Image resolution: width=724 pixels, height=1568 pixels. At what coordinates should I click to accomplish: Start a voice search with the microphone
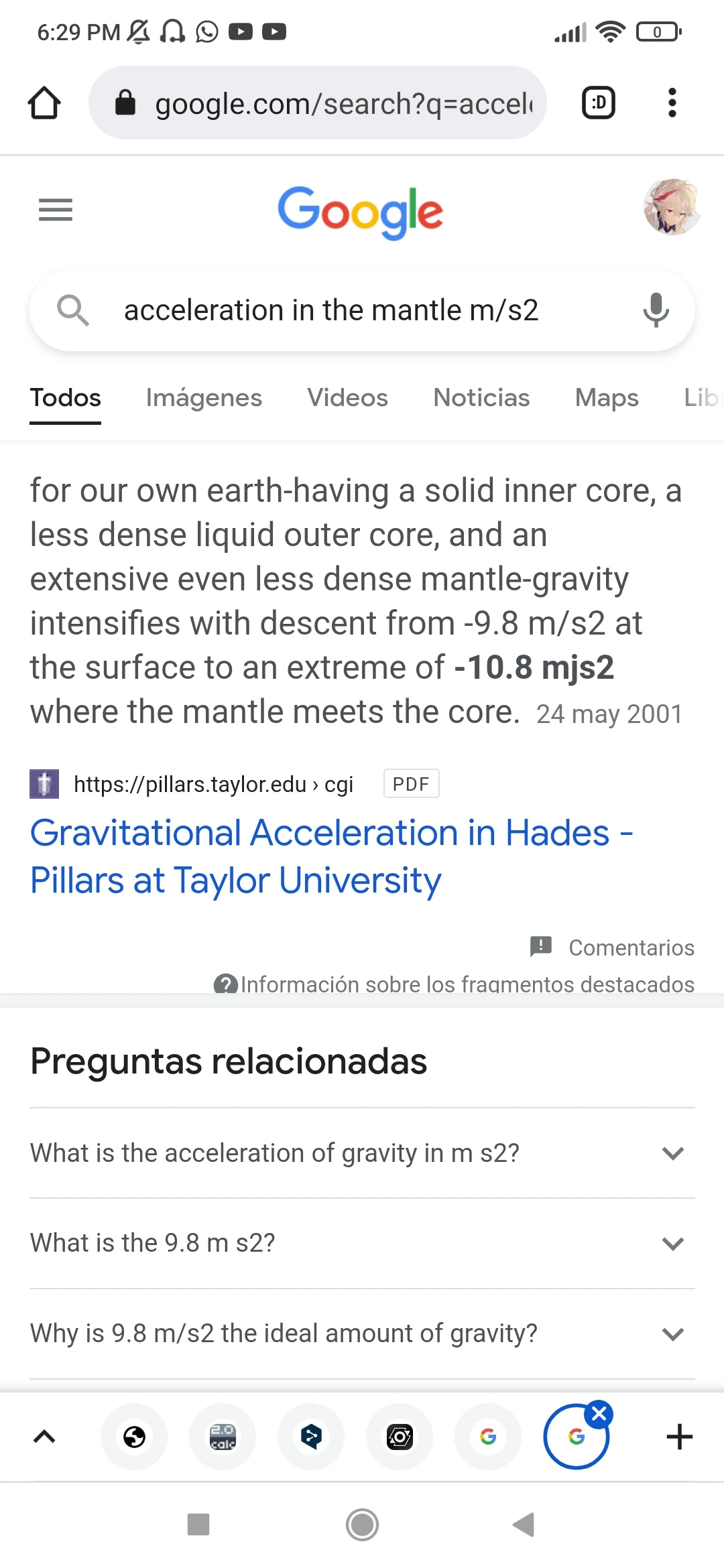(656, 310)
